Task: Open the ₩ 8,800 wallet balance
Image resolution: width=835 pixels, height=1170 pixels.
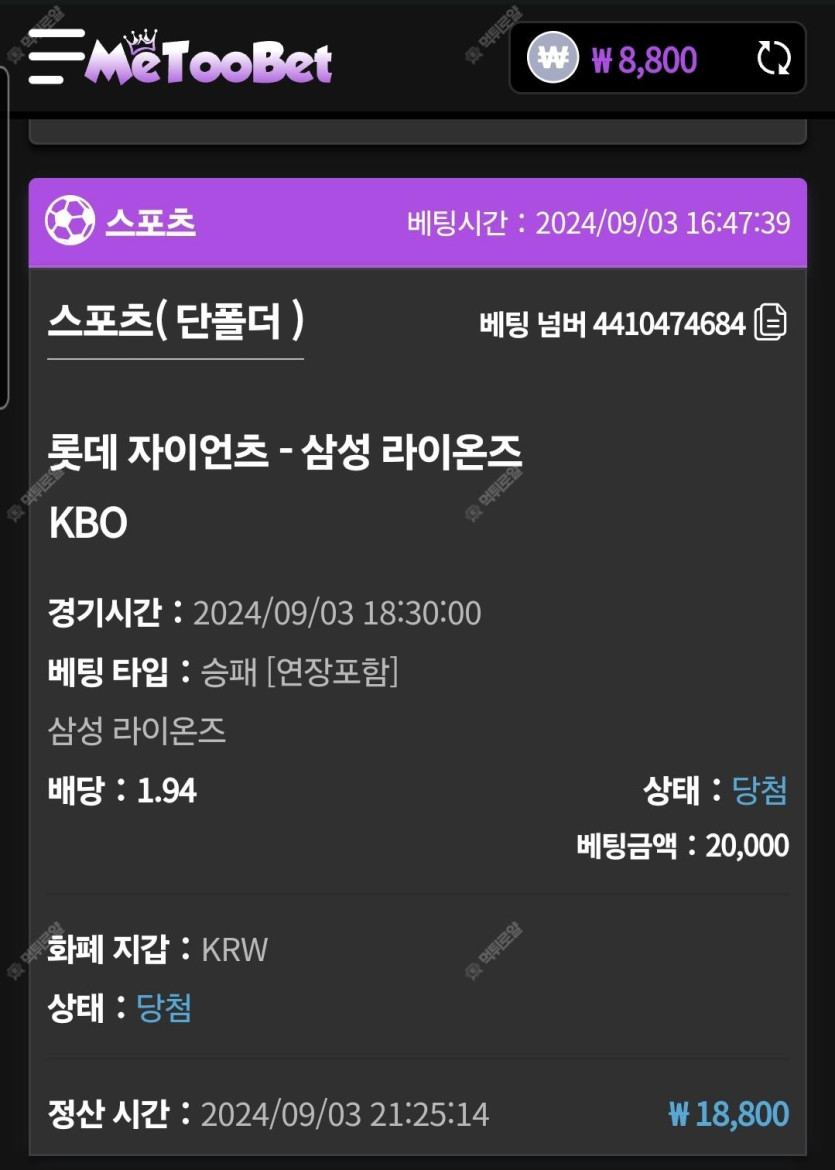Action: click(x=643, y=60)
